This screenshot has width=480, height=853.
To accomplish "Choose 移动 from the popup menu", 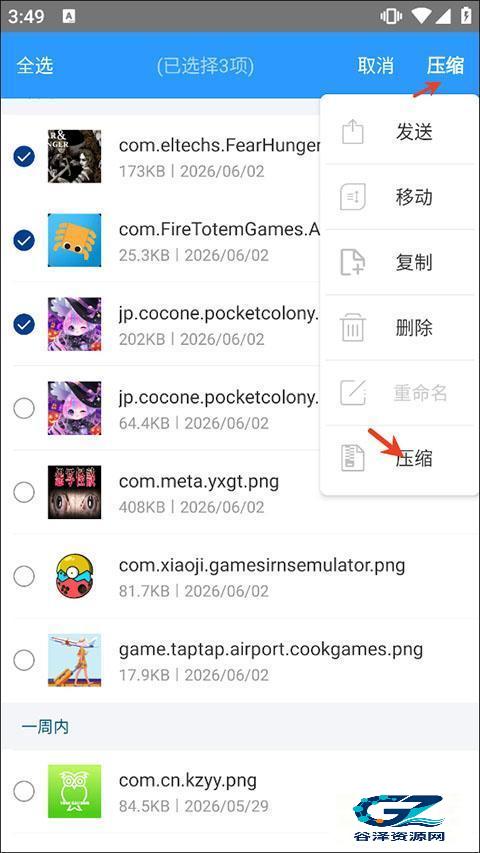I will [399, 197].
